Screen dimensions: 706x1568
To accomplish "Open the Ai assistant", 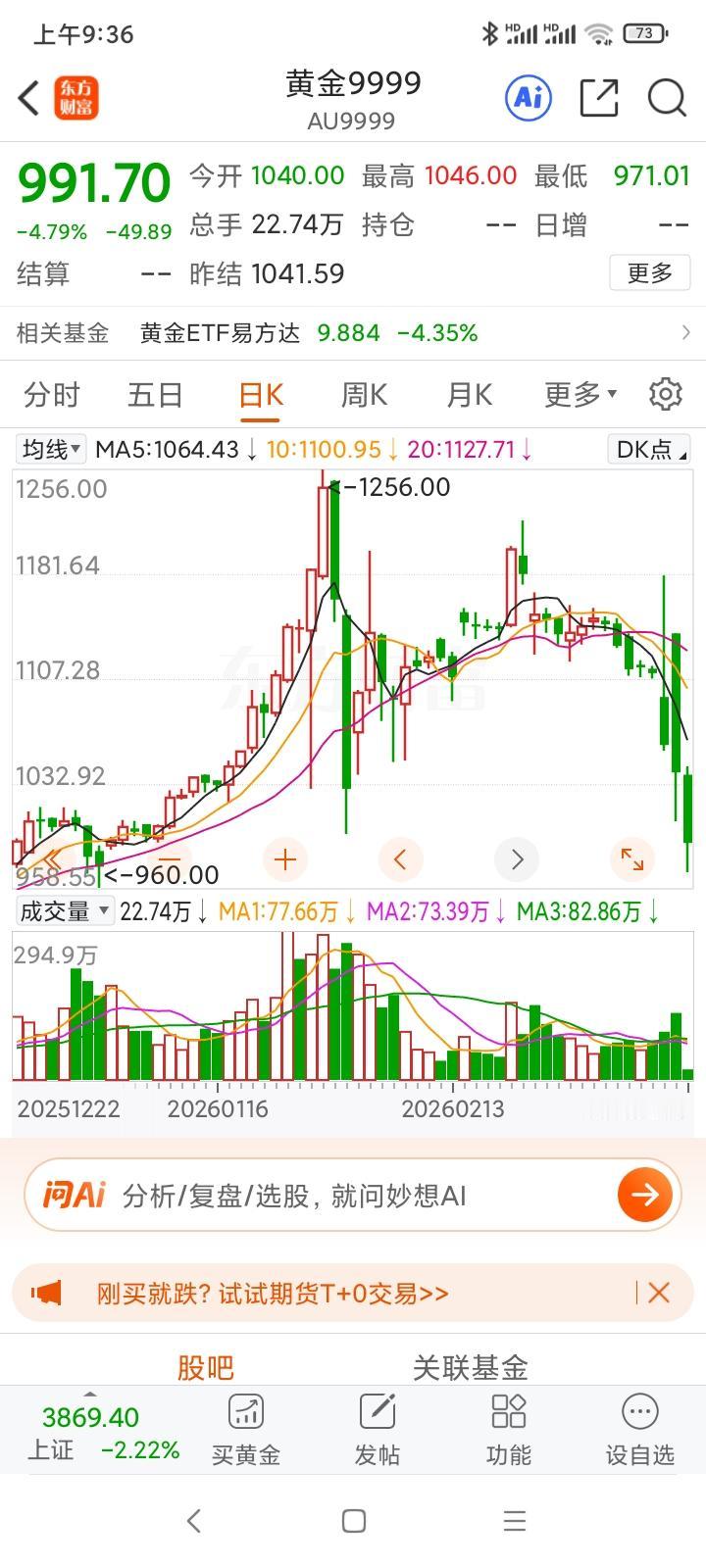I will pyautogui.click(x=527, y=98).
